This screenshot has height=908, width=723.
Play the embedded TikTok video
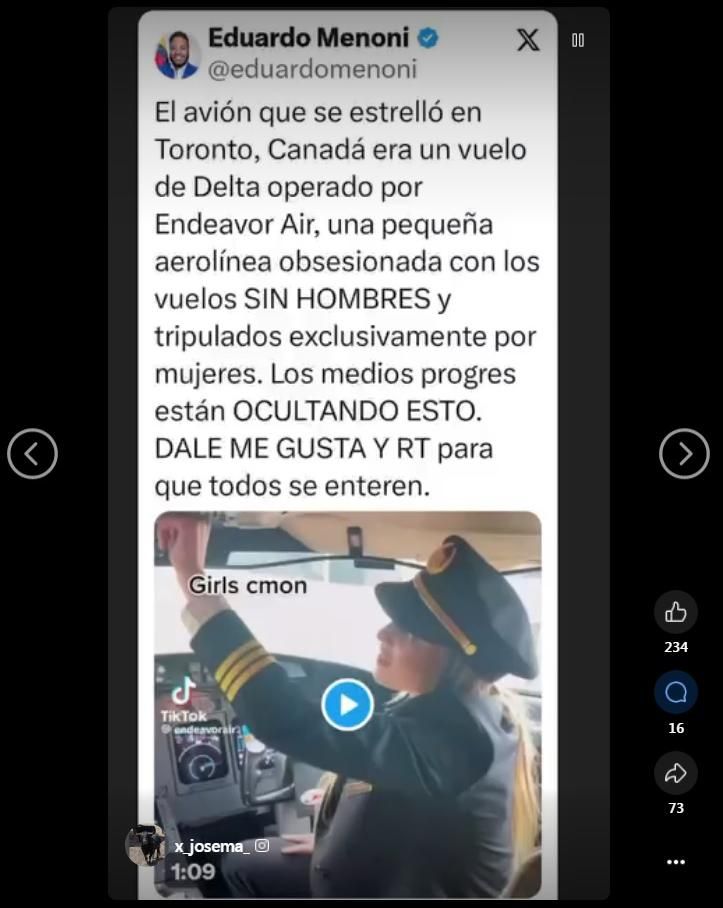point(347,703)
